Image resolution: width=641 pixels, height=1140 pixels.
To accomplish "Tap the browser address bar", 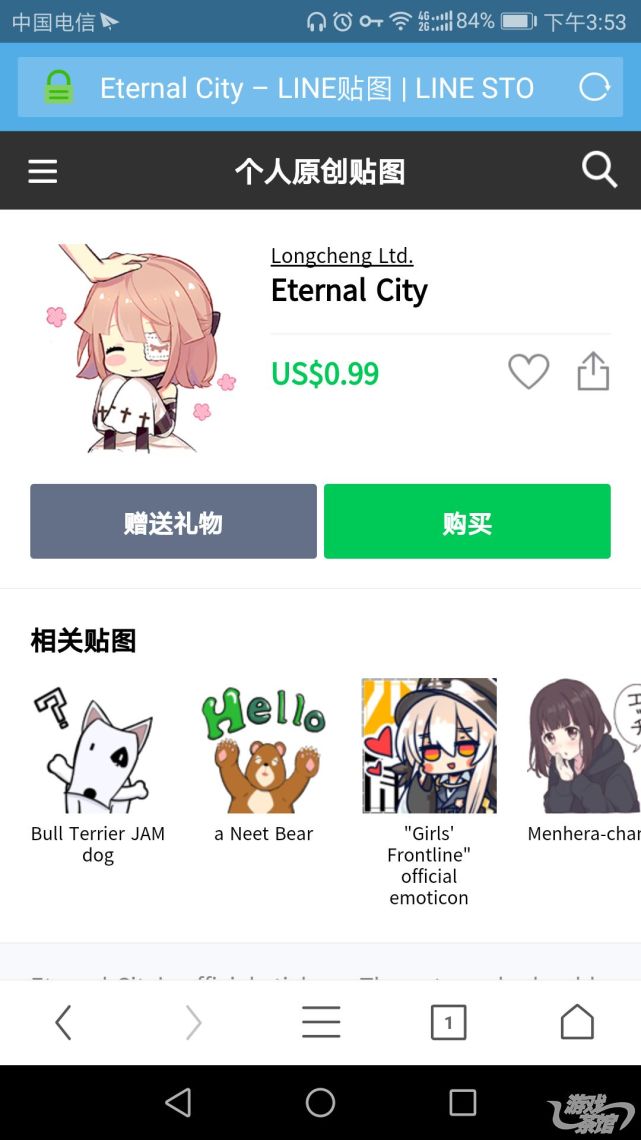I will pyautogui.click(x=316, y=88).
